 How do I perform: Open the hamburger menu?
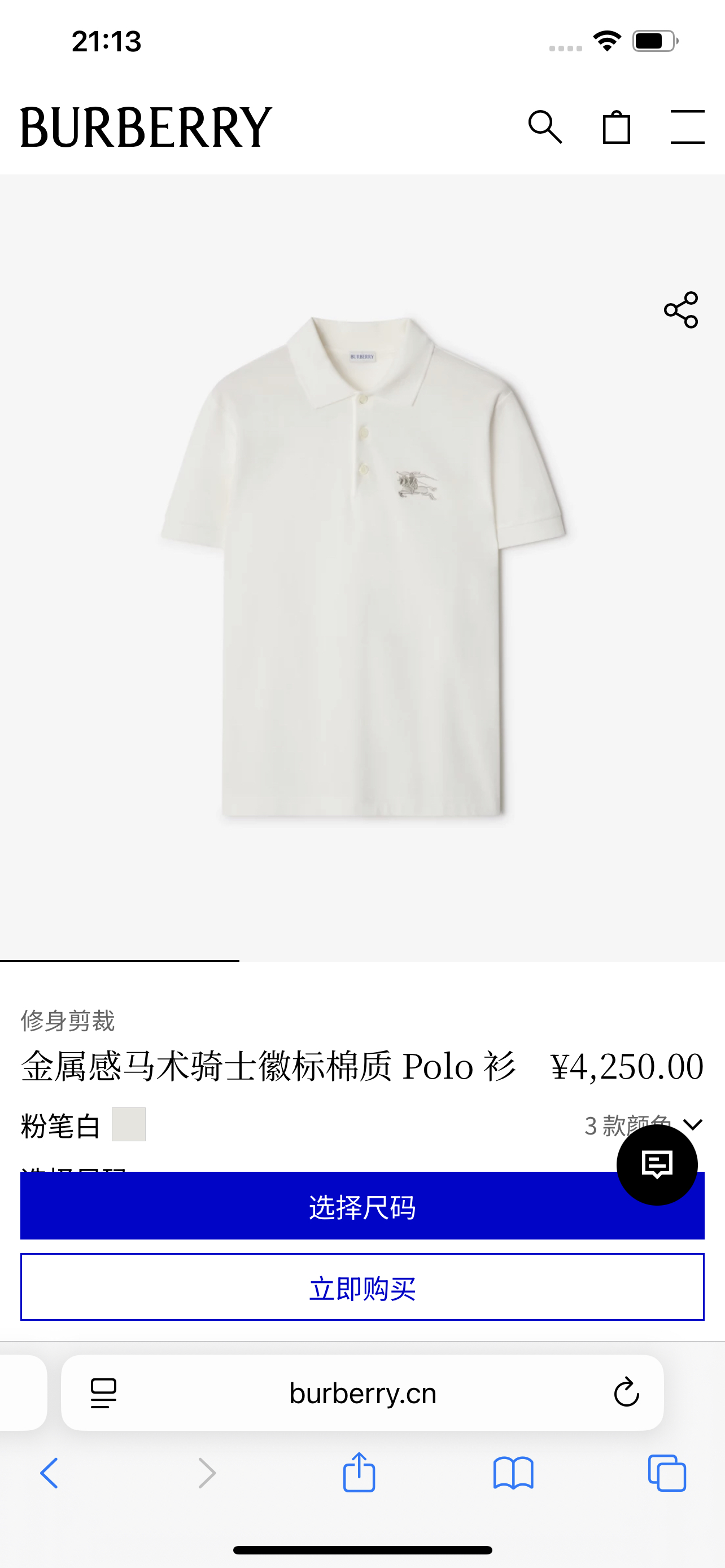pos(687,127)
